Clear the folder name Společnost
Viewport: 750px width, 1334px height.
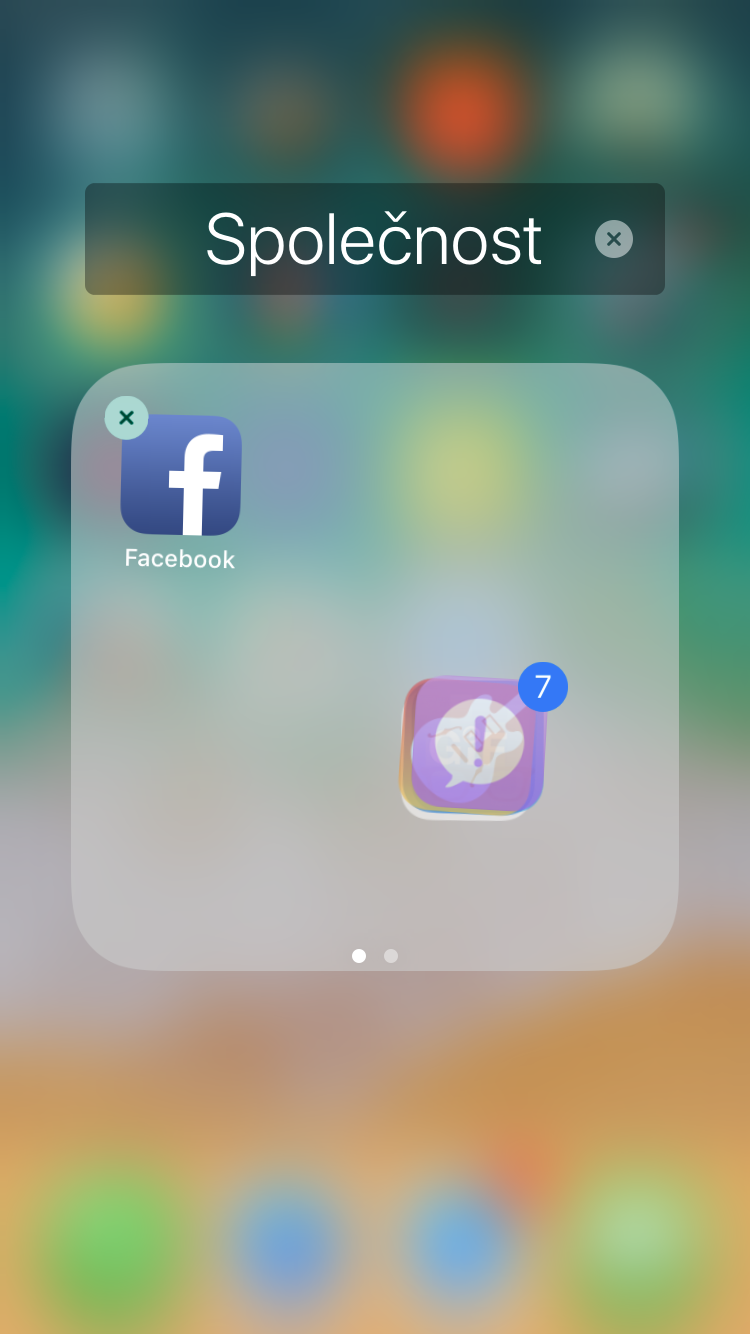[613, 239]
